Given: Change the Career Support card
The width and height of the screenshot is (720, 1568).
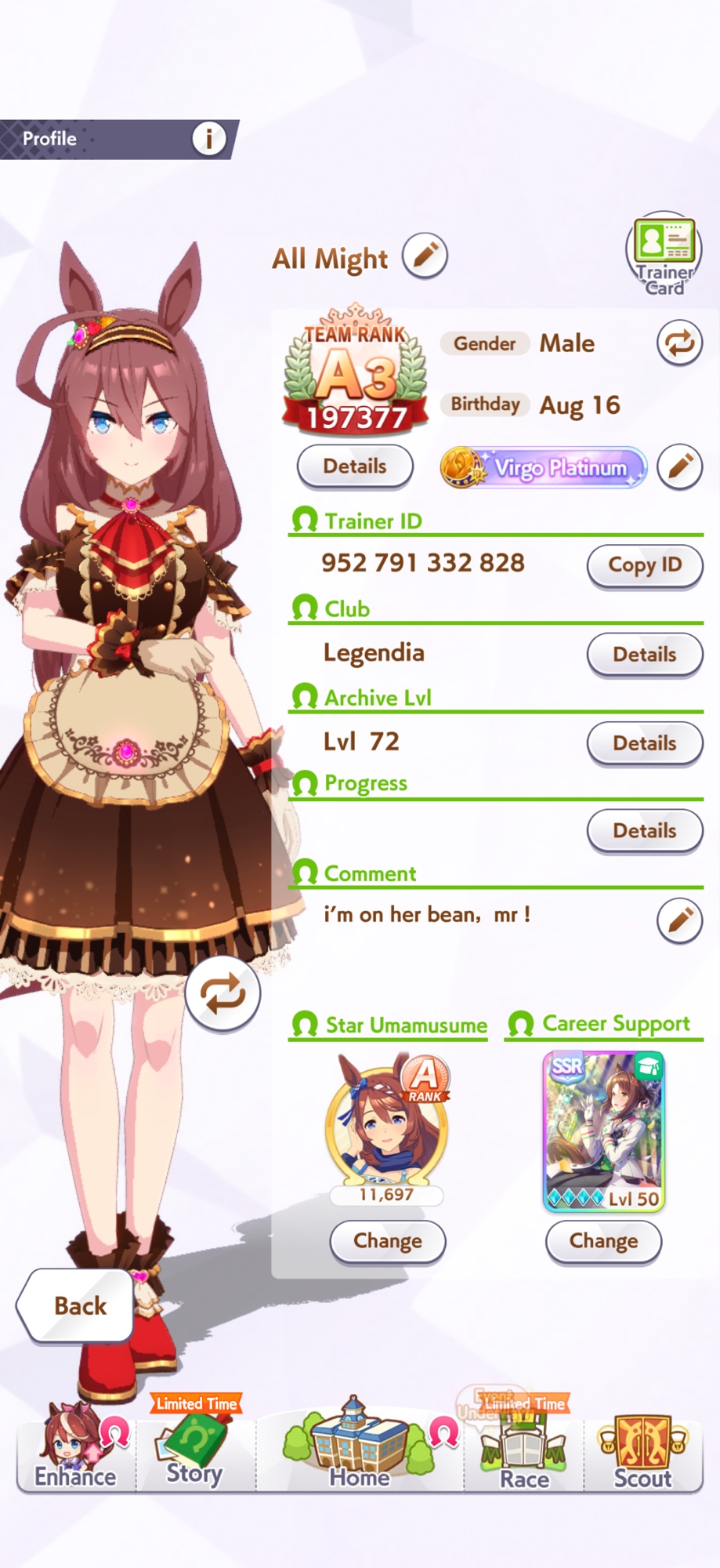Looking at the screenshot, I should (x=603, y=1241).
